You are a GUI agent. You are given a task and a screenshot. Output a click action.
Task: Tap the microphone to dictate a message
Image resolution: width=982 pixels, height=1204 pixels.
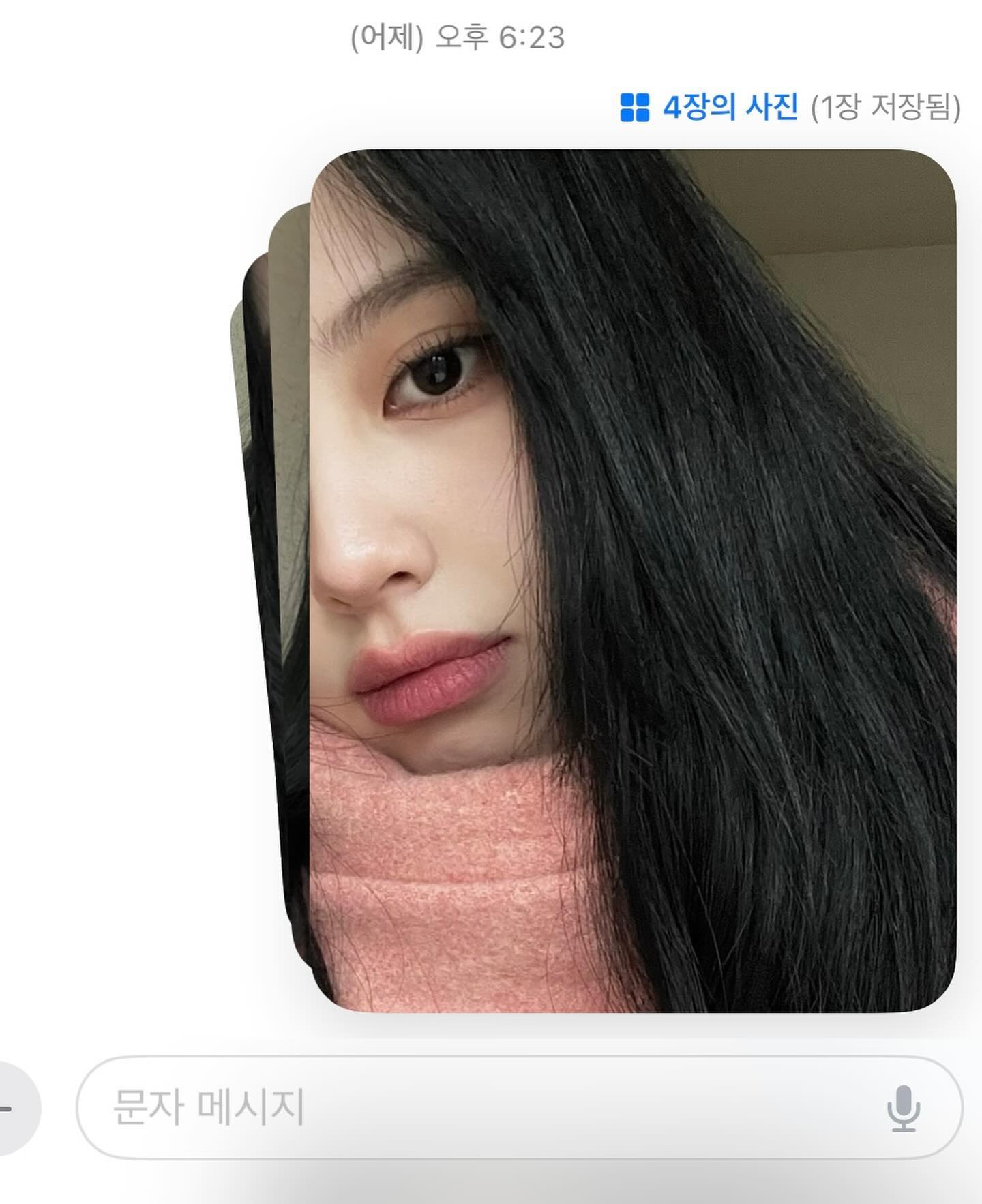pyautogui.click(x=904, y=1108)
